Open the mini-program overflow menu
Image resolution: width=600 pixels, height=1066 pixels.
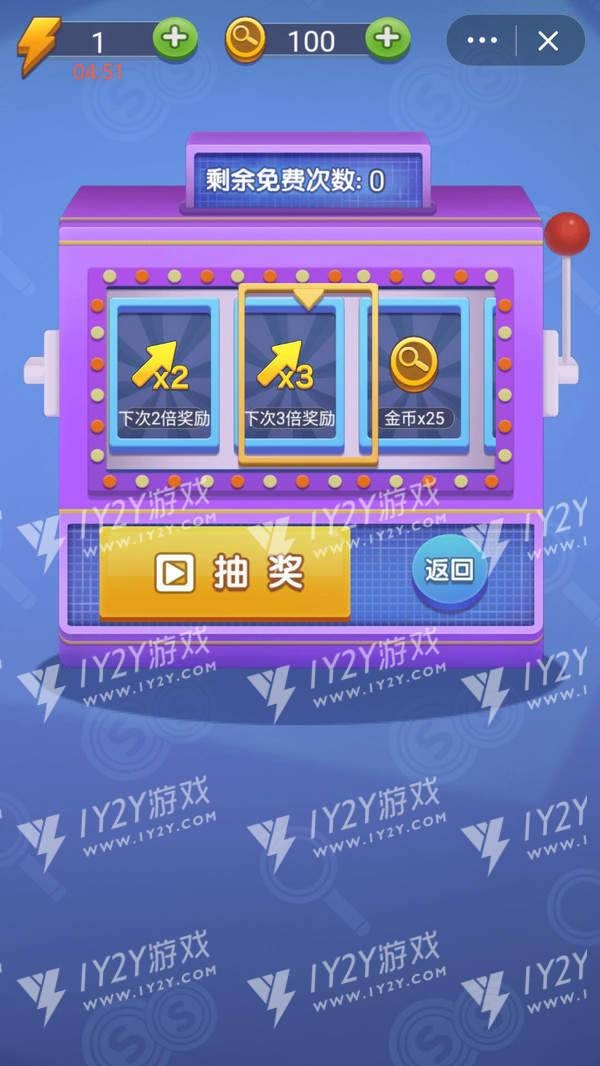pyautogui.click(x=482, y=41)
